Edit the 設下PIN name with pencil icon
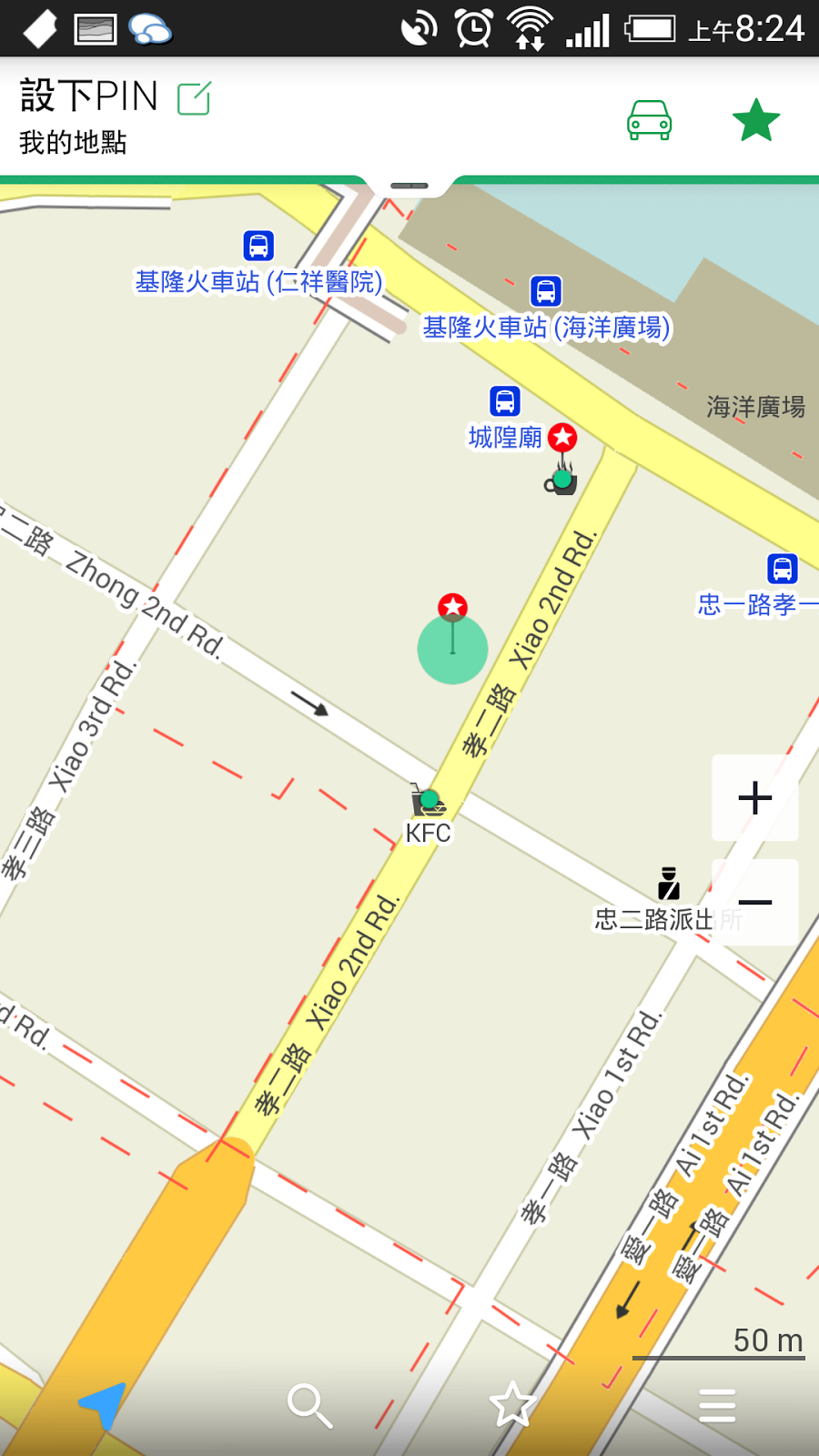 tap(194, 98)
